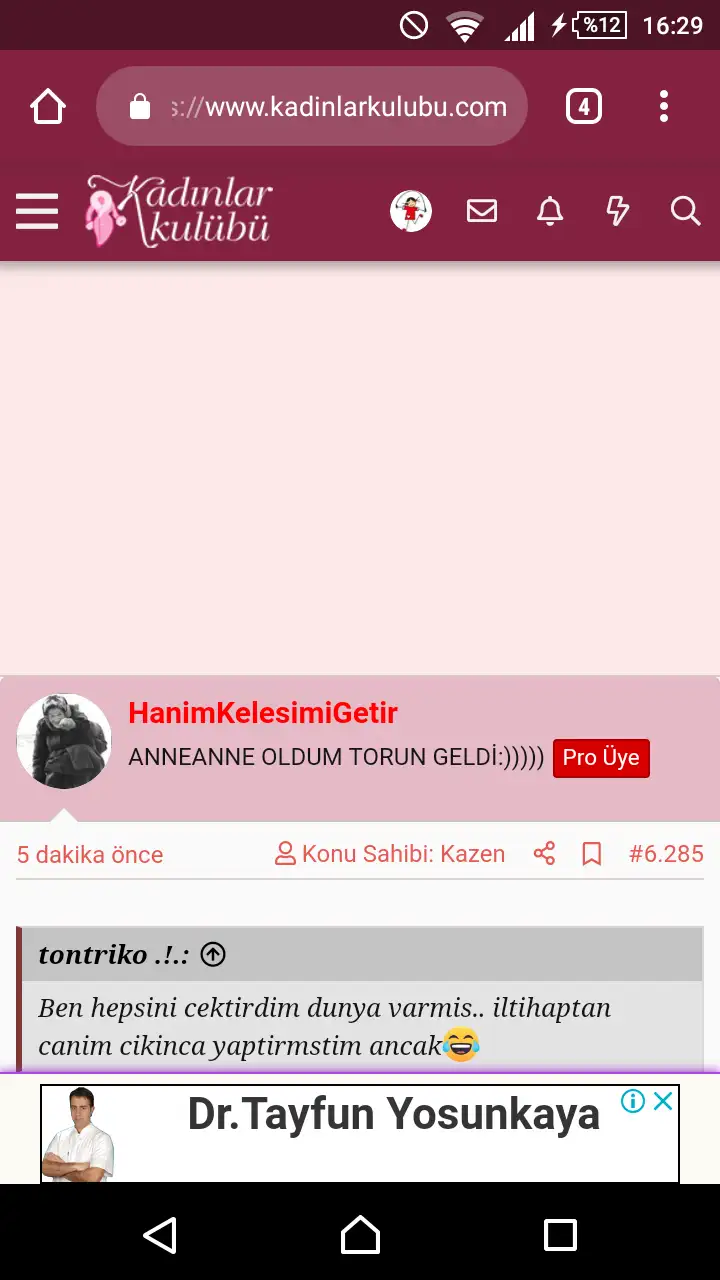Open the browser tab switcher
This screenshot has width=720, height=1280.
(584, 106)
